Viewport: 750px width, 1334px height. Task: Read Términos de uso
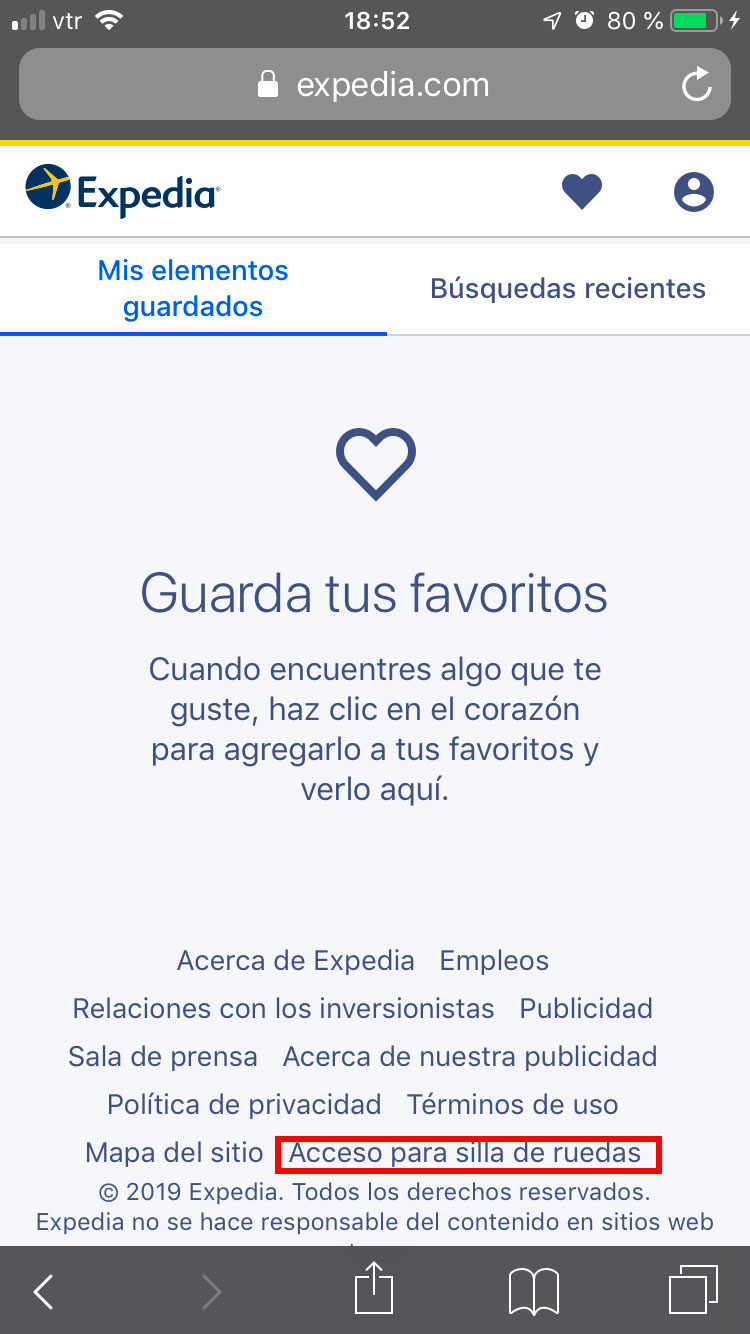pos(512,1105)
